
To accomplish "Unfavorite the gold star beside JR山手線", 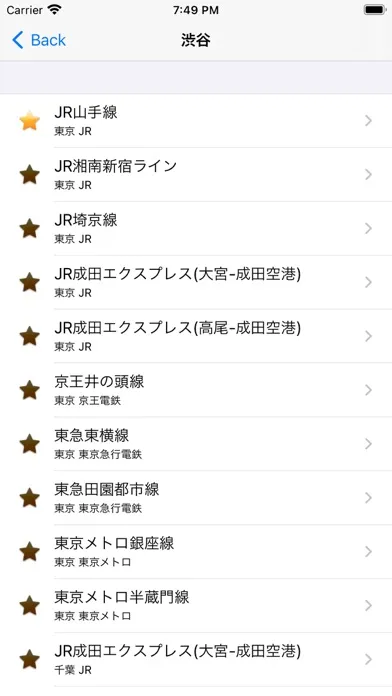I will coord(30,121).
